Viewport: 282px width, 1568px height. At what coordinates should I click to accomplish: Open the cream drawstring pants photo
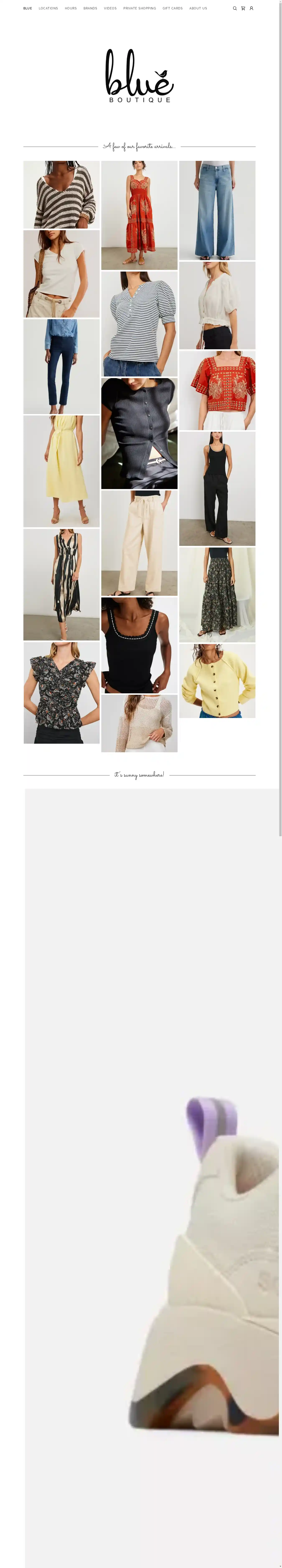tap(140, 543)
